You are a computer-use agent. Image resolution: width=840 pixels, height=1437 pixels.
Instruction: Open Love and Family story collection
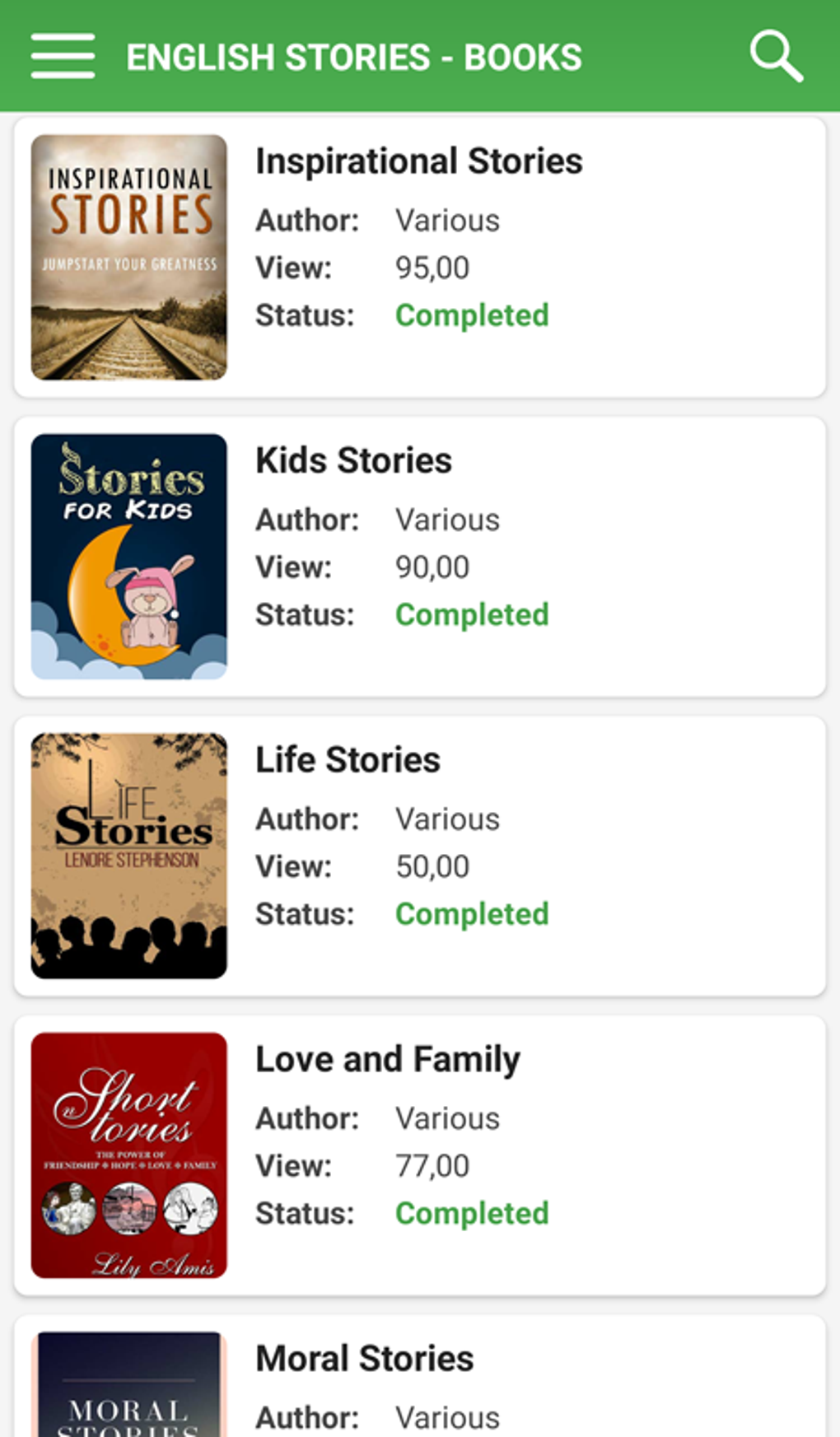(387, 1058)
